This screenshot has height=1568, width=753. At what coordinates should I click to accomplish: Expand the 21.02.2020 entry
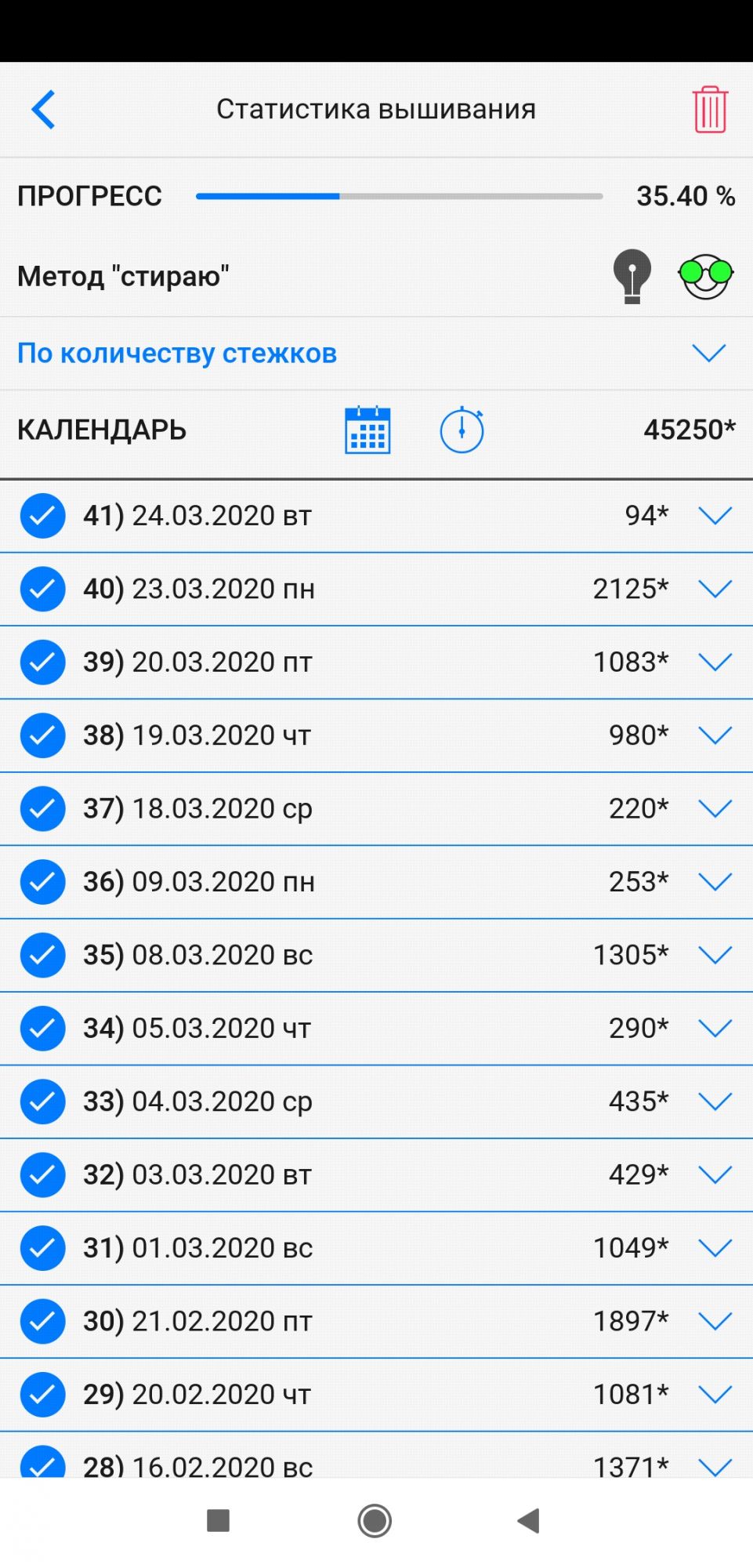pyautogui.click(x=715, y=1321)
